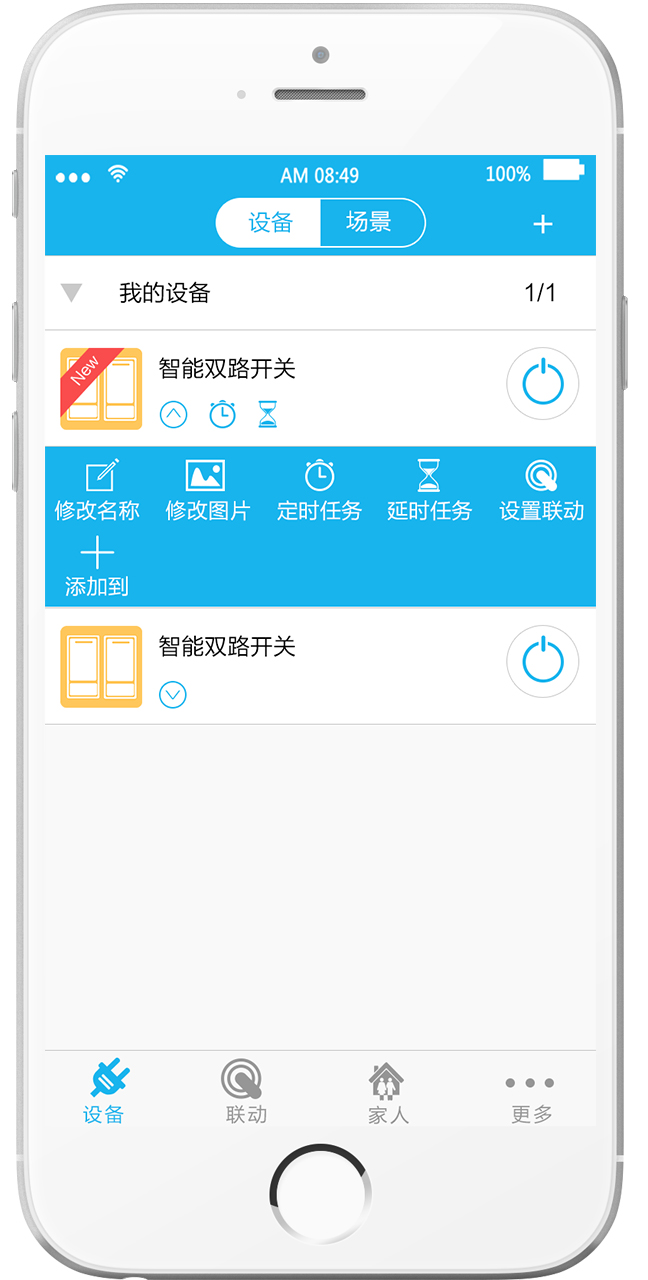This screenshot has width=648, height=1280.
Task: Add a new device with plus icon
Action: tap(543, 224)
